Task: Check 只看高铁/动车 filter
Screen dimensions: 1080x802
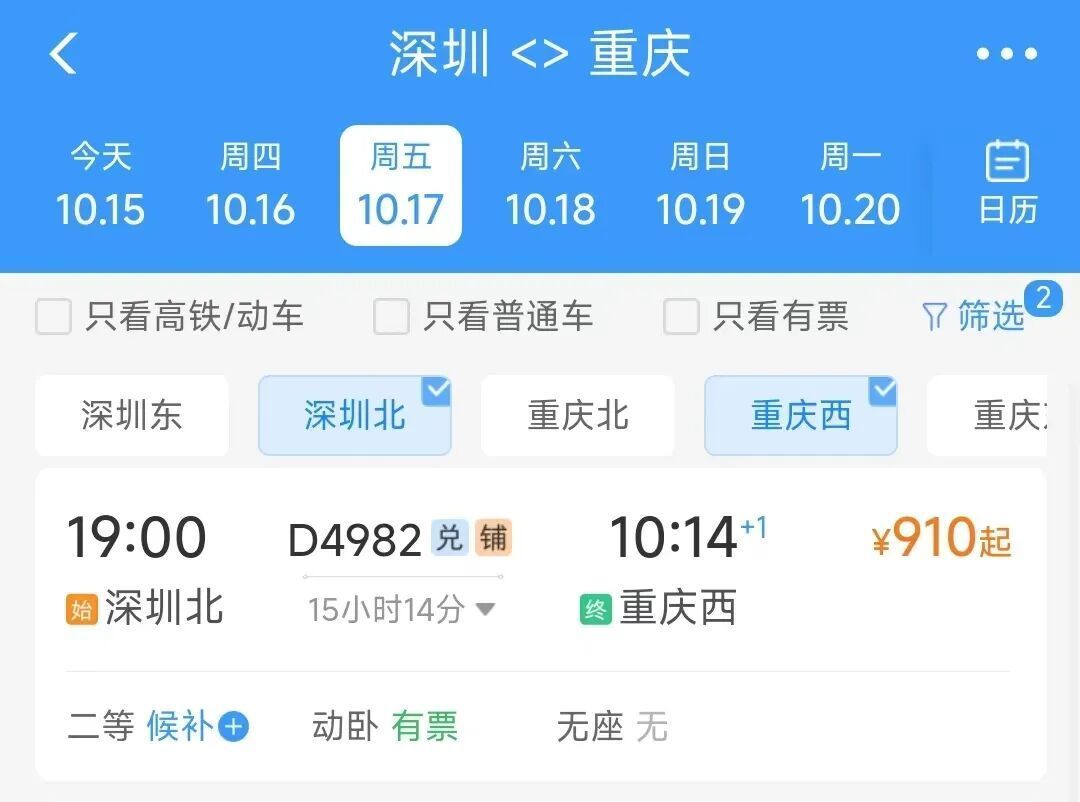Action: 54,317
